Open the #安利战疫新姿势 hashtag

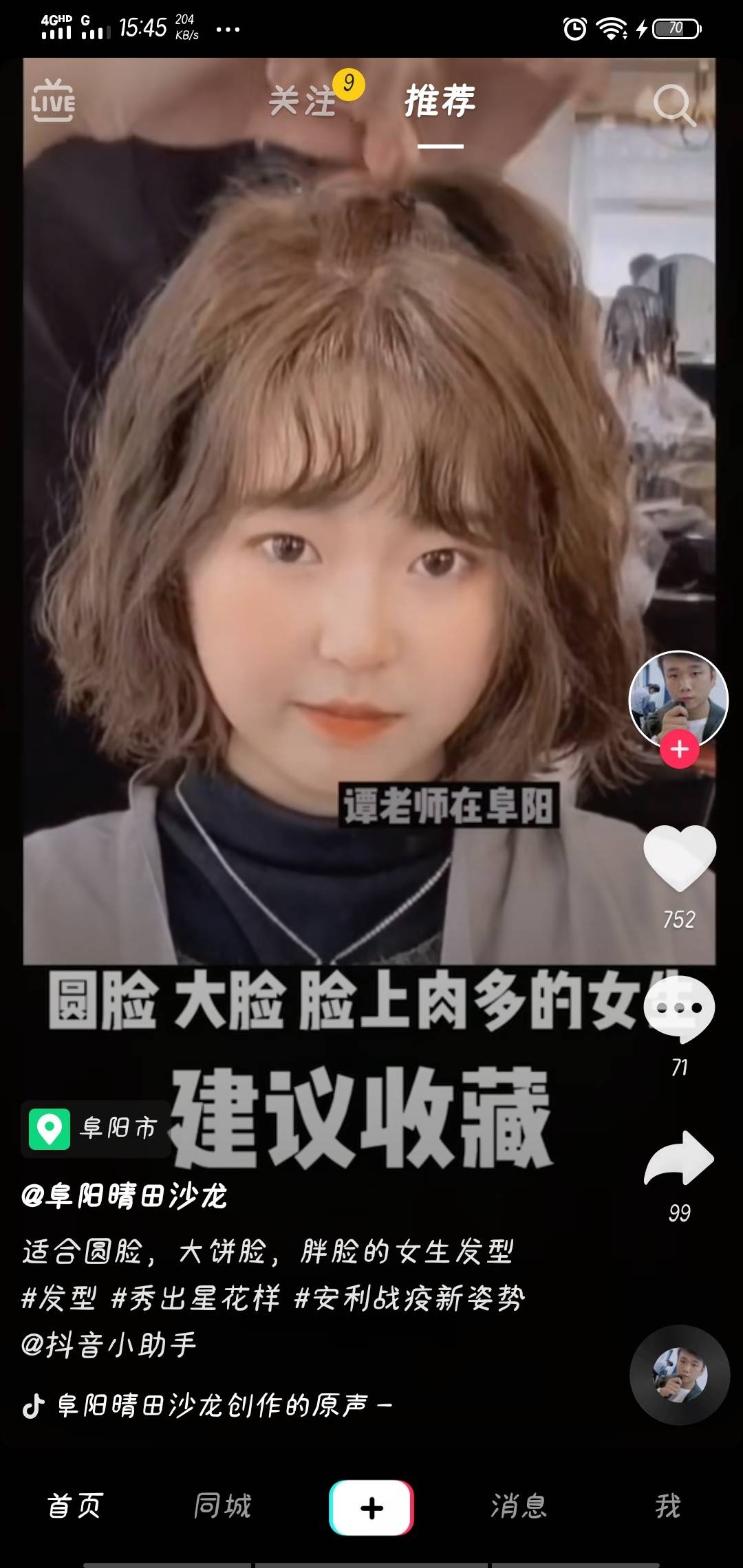[409, 1298]
